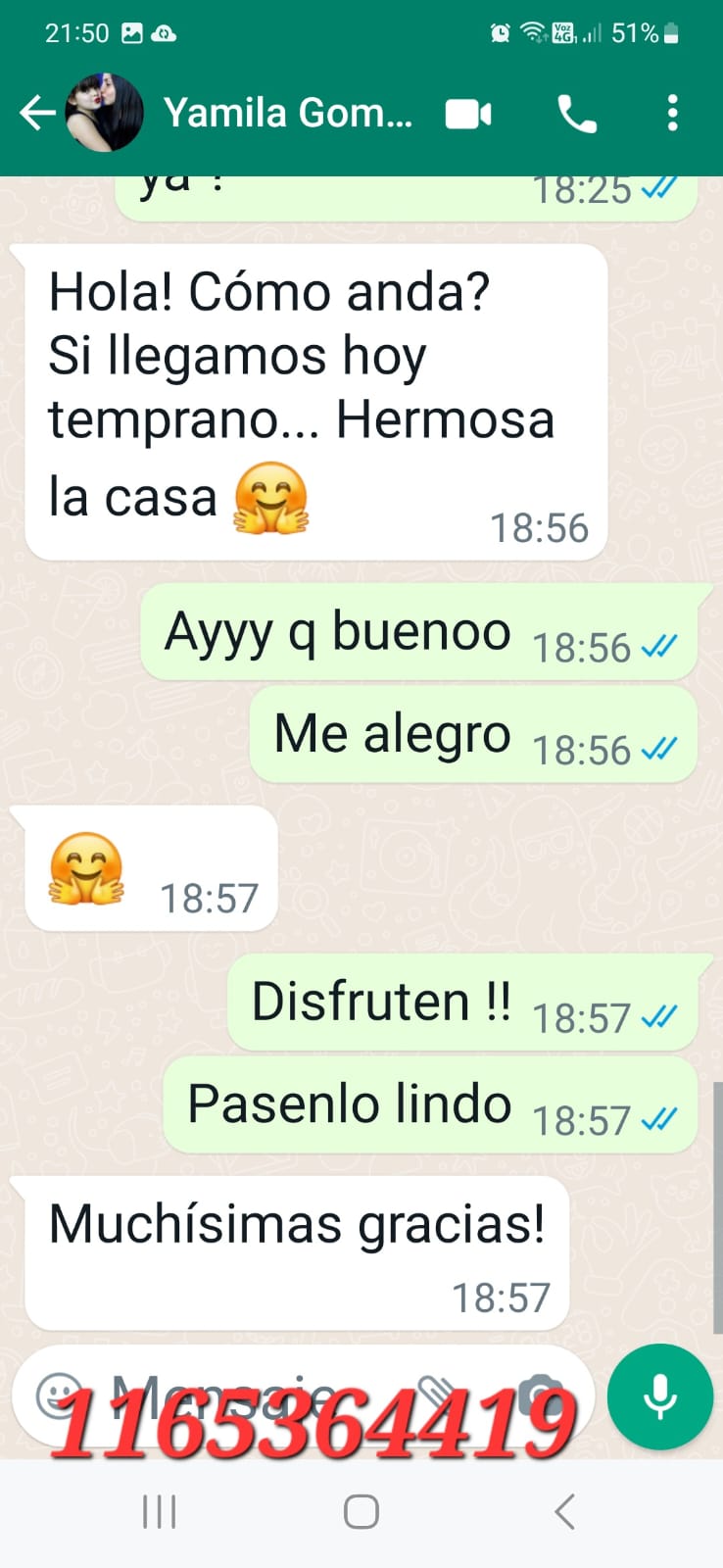Start a voice call with Yamila
The image size is (723, 1568).
pos(576,115)
